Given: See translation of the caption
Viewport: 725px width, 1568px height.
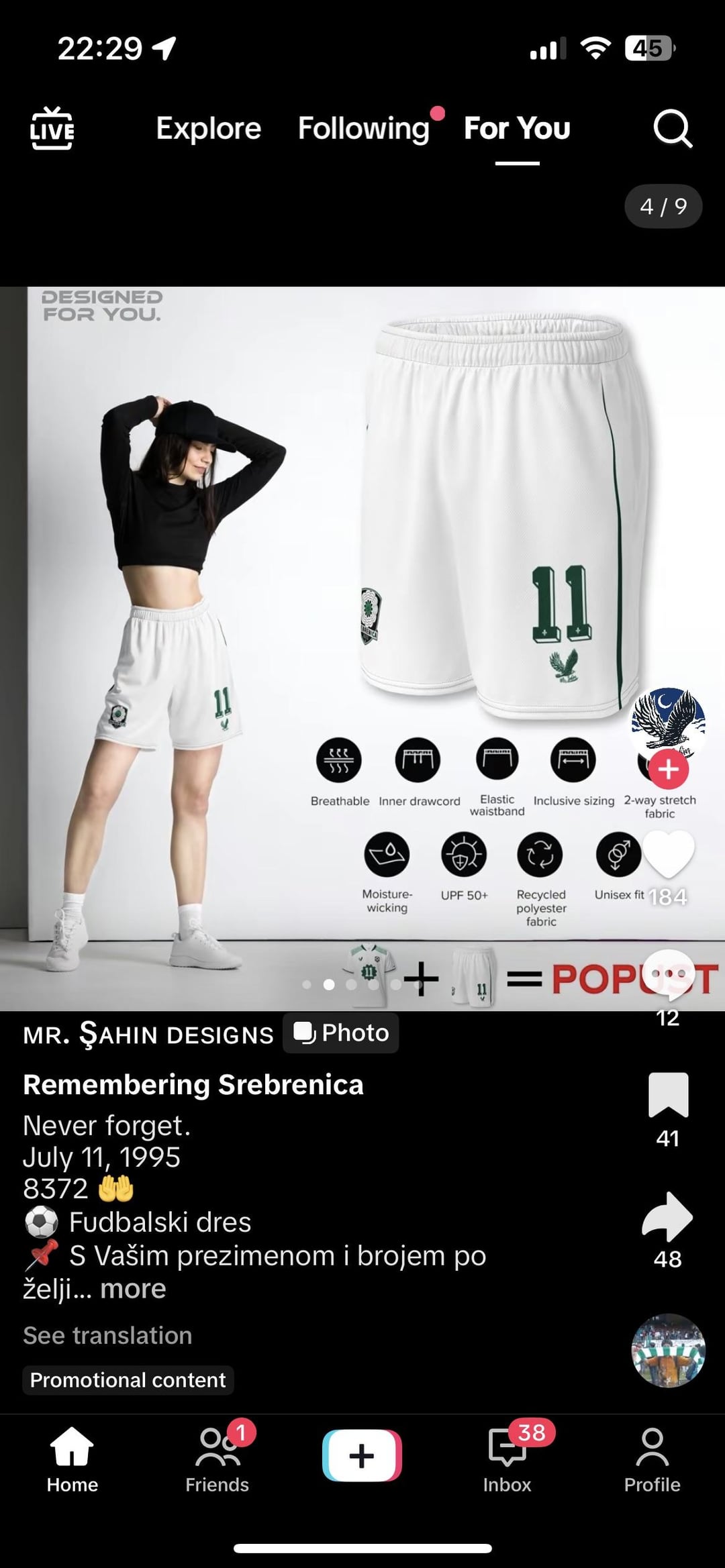Looking at the screenshot, I should pos(107,1335).
